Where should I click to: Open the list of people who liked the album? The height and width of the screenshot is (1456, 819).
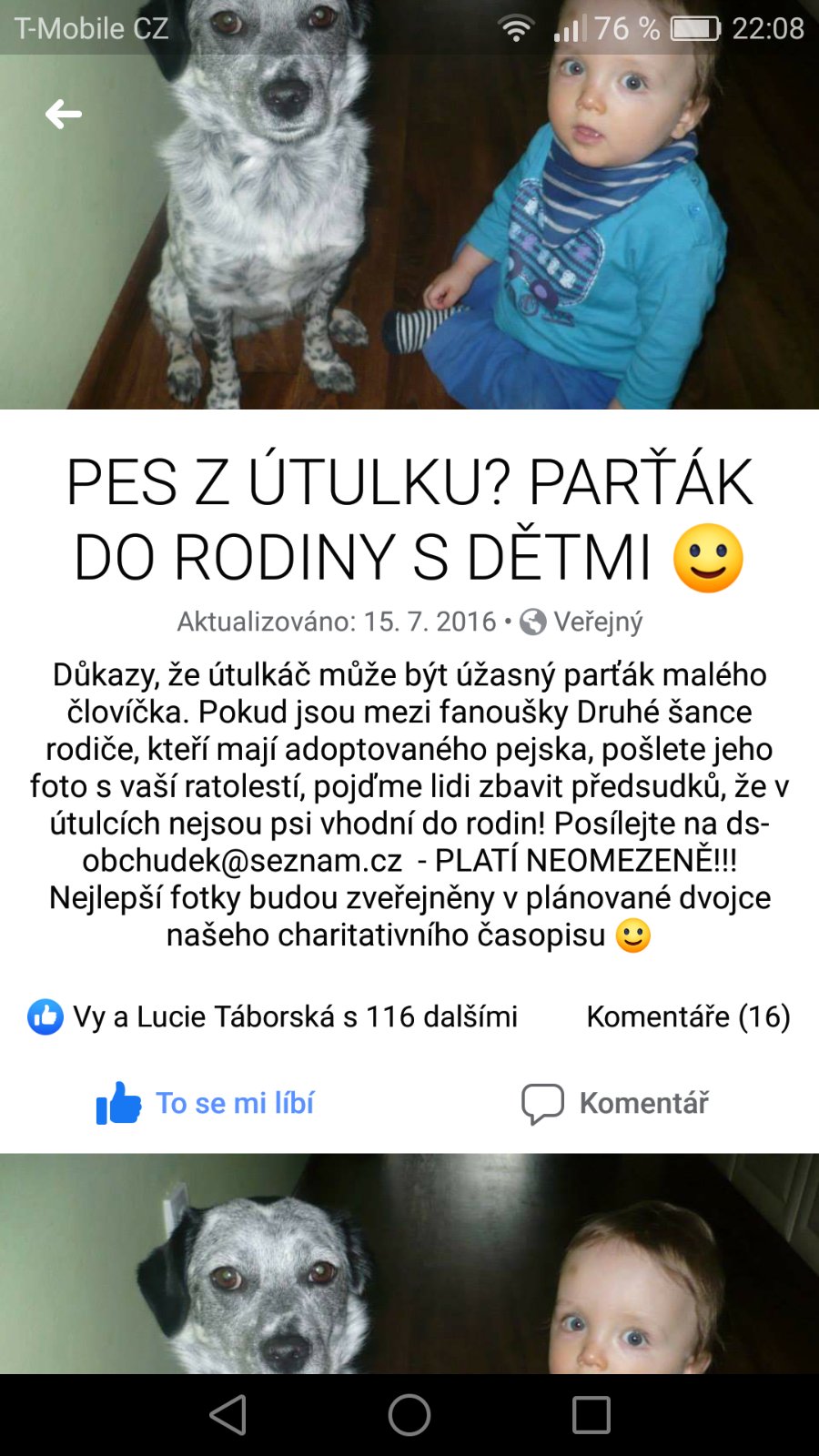(273, 1016)
